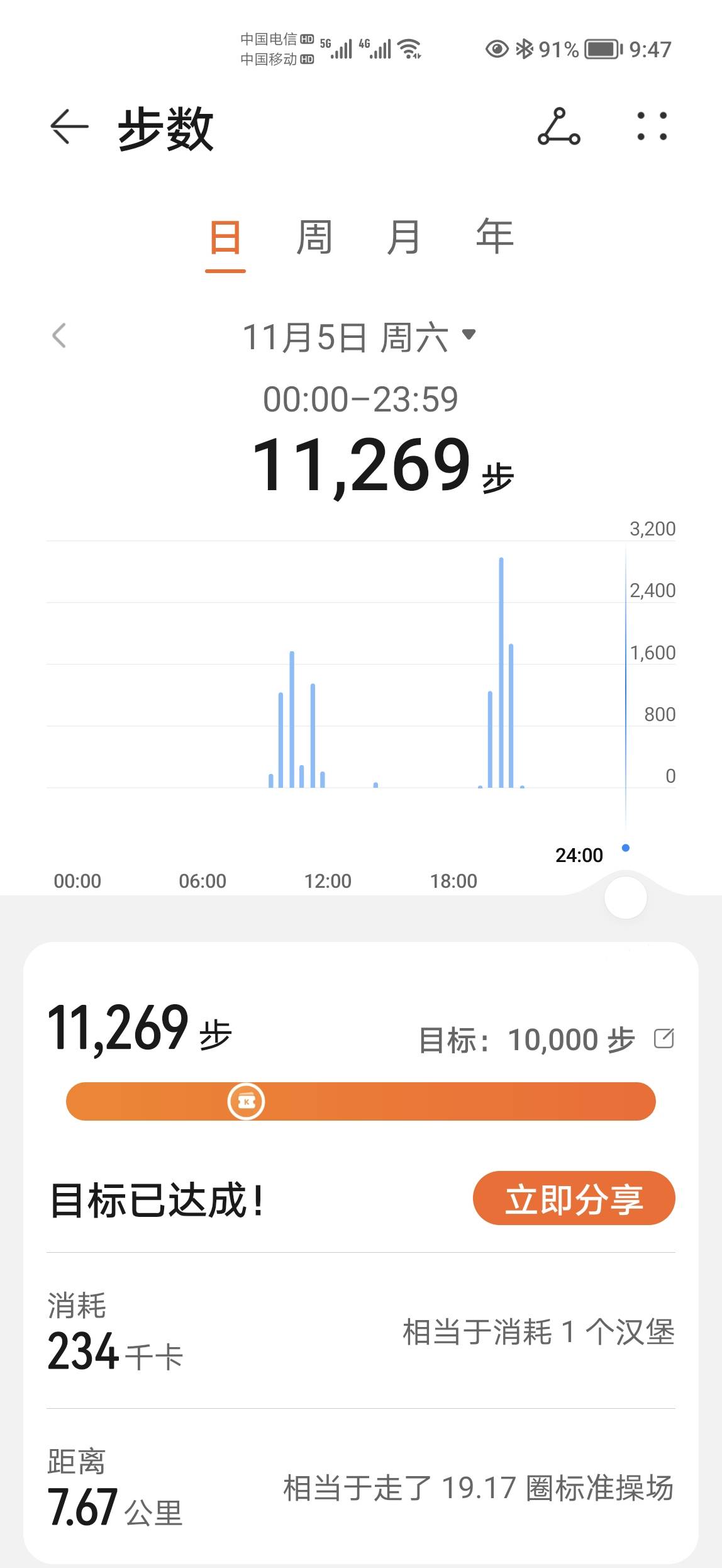The width and height of the screenshot is (722, 1568).
Task: Tap the chart's time slider handle
Action: (625, 898)
